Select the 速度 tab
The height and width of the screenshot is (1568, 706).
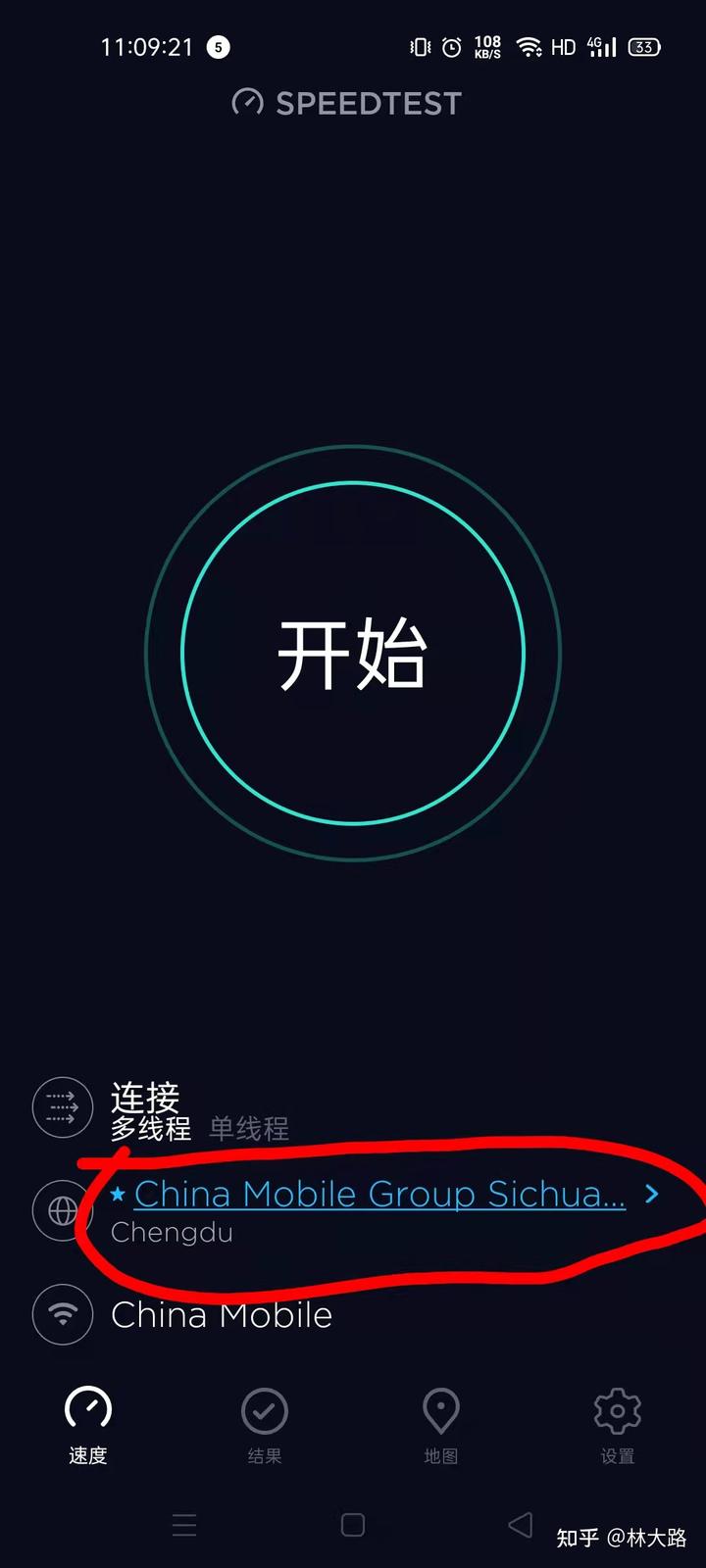[88, 1426]
